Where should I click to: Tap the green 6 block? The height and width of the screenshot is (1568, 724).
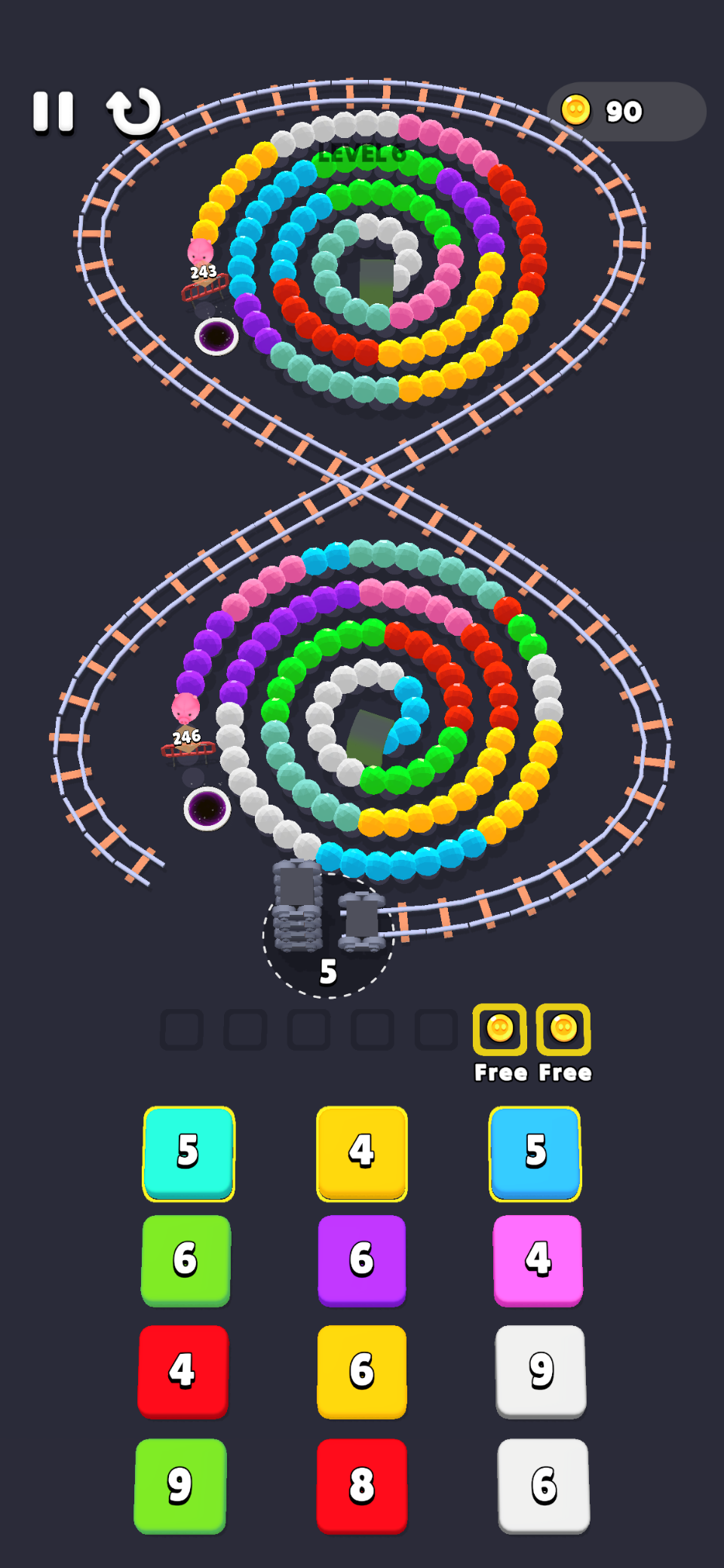(186, 1260)
